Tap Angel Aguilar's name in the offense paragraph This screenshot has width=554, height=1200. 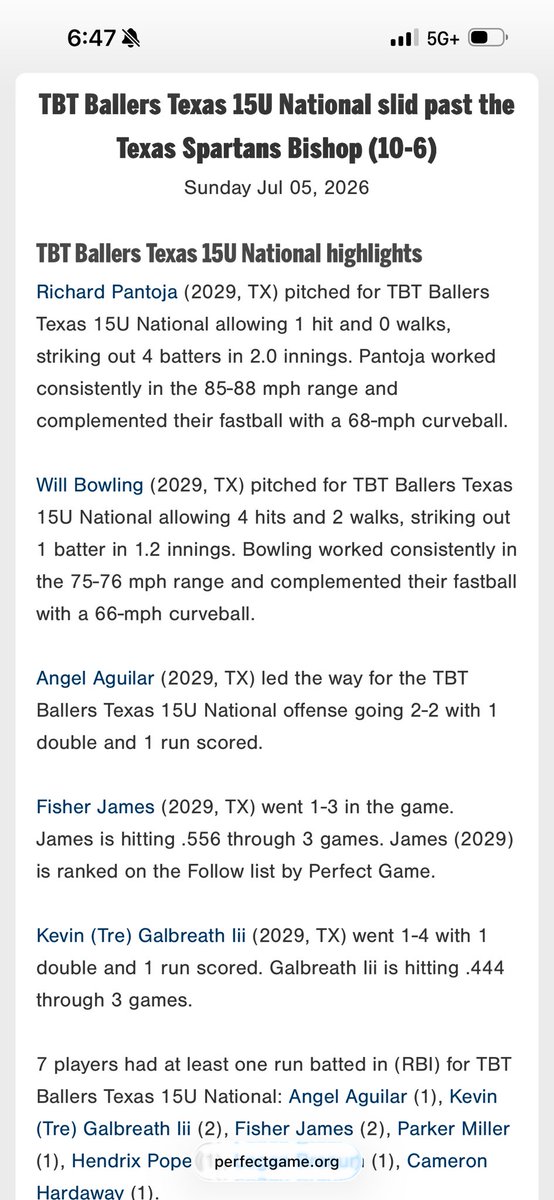[x=95, y=678]
